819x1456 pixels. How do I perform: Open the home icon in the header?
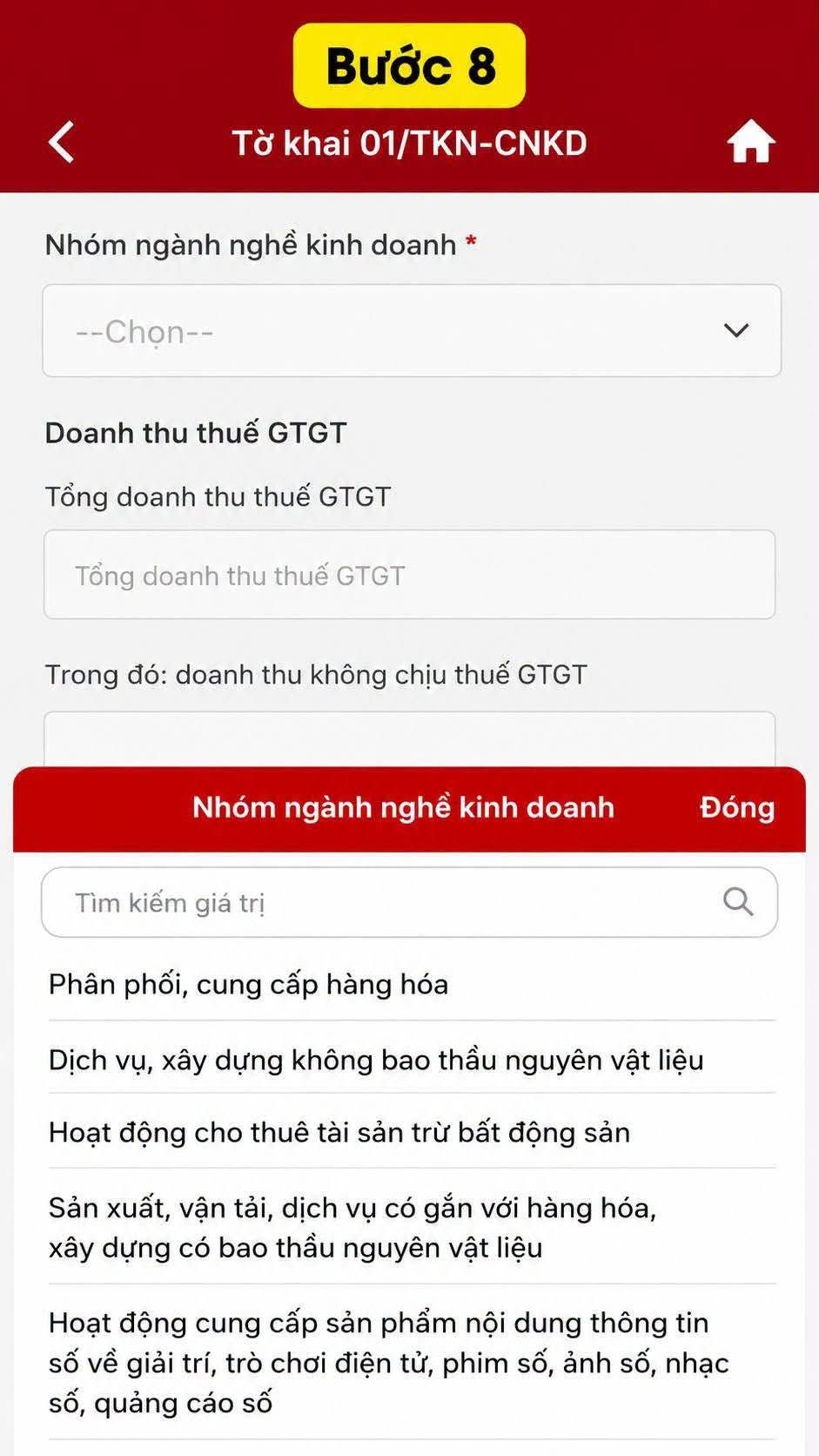click(x=750, y=142)
